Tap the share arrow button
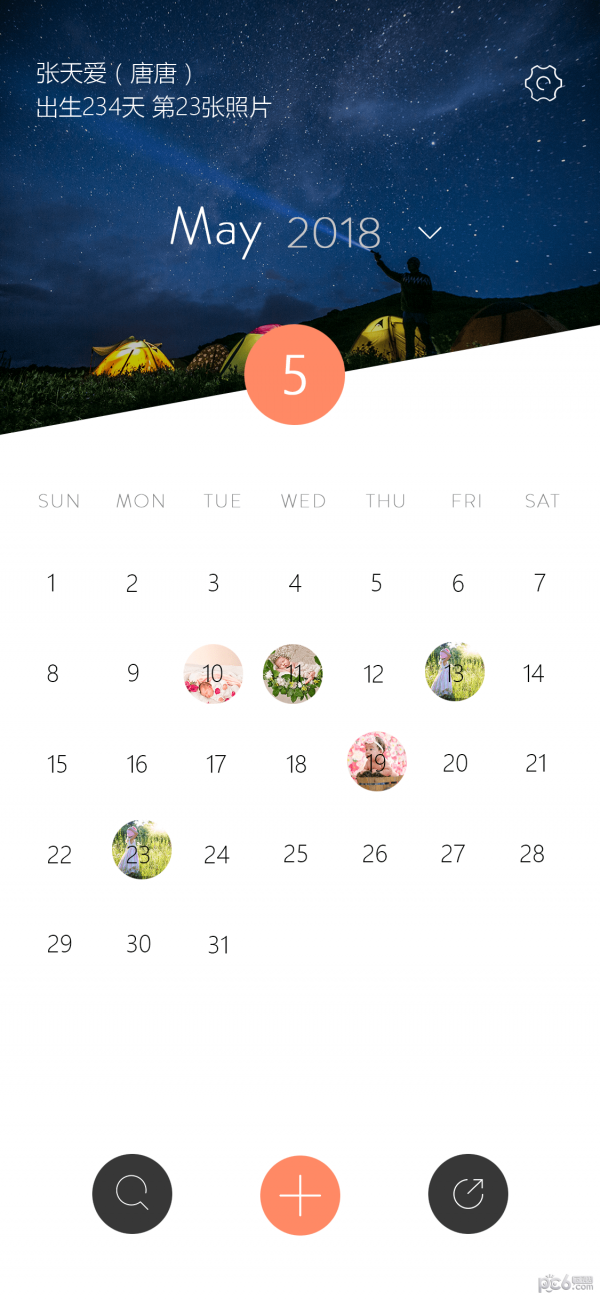This screenshot has width=600, height=1299. coord(468,1194)
